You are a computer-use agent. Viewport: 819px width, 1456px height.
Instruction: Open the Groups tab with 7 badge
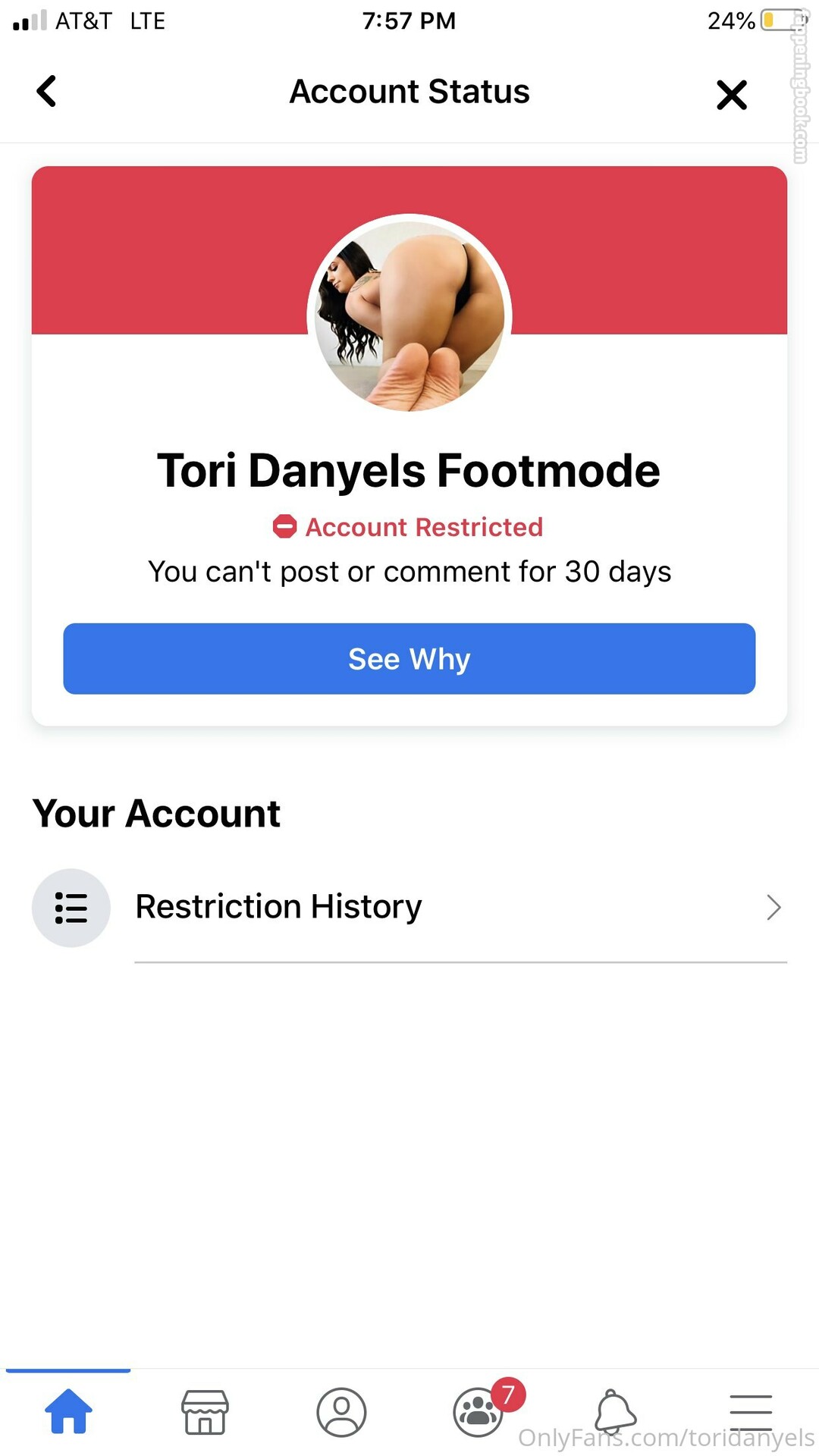click(479, 1412)
